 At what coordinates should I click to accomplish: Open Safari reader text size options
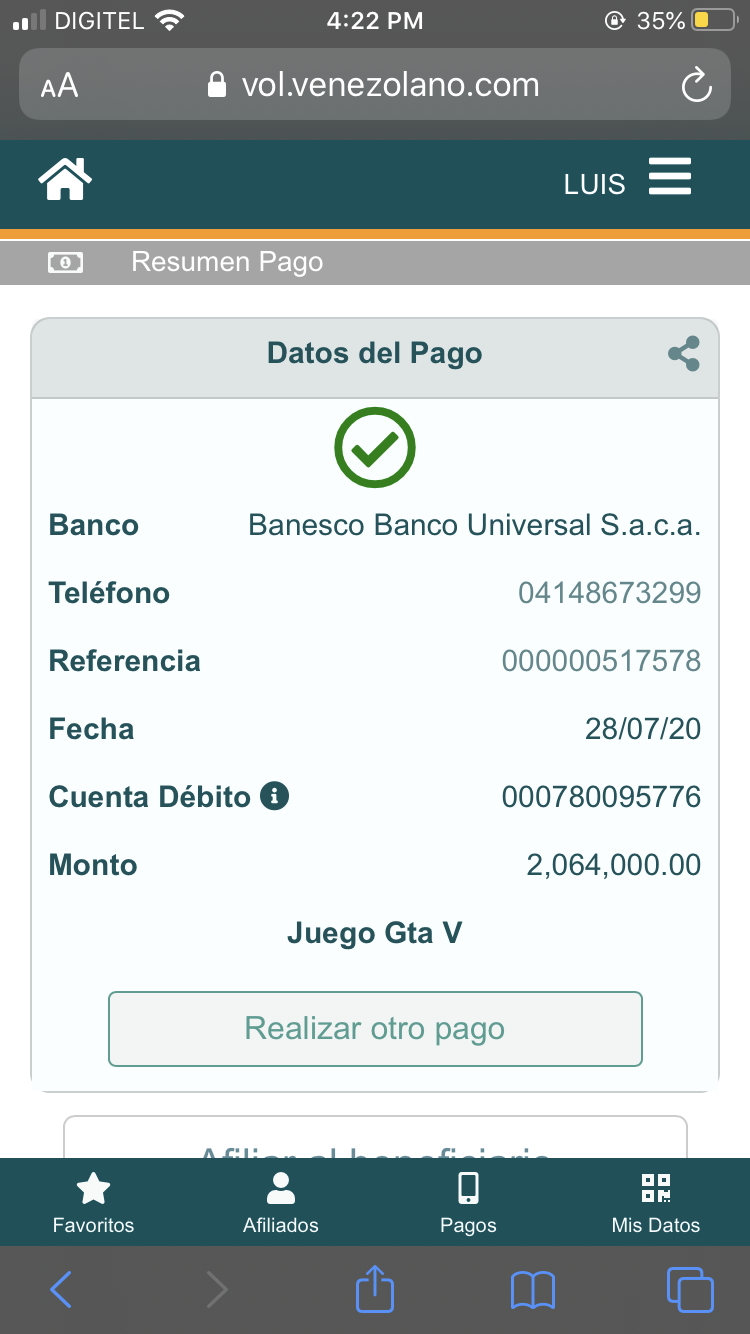pos(60,86)
